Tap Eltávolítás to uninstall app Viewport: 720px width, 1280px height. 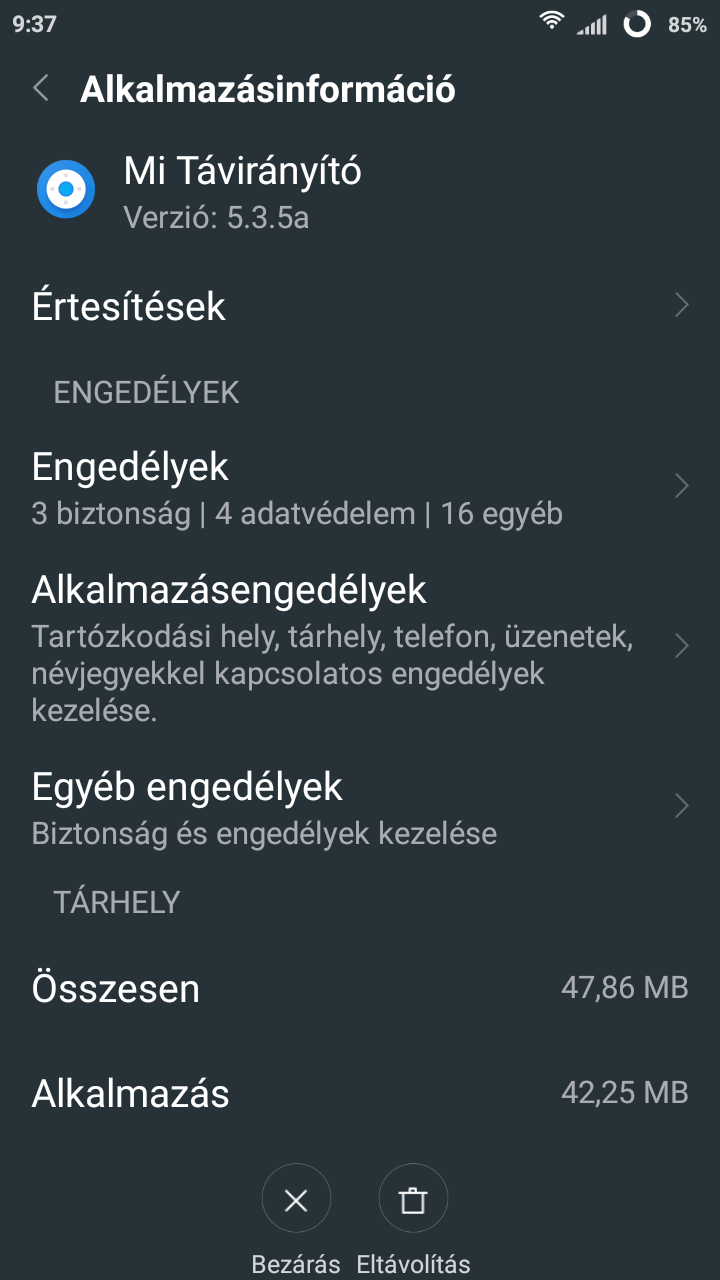[413, 1219]
